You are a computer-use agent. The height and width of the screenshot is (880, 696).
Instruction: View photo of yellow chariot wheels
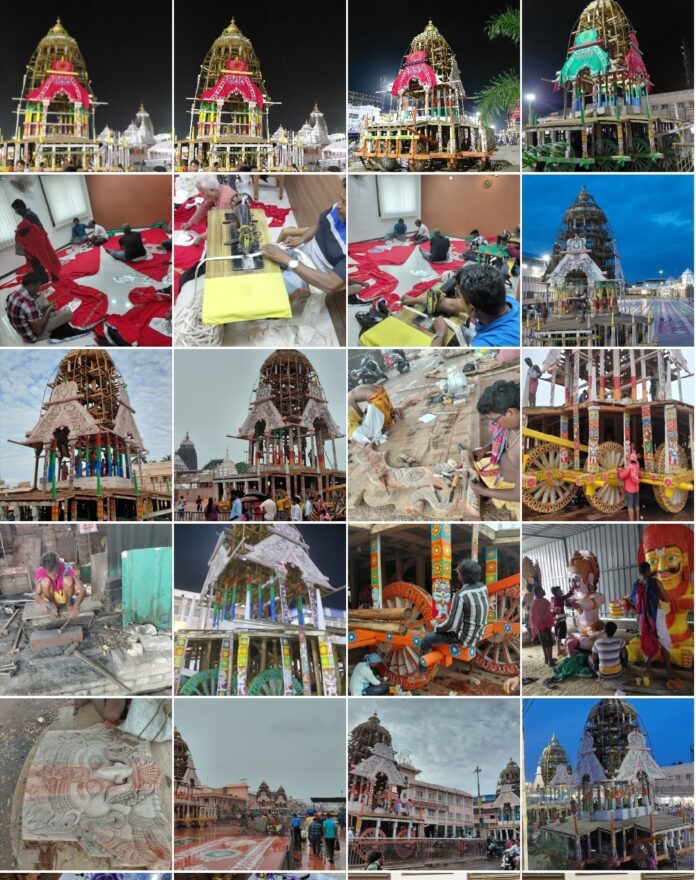[x=608, y=434]
